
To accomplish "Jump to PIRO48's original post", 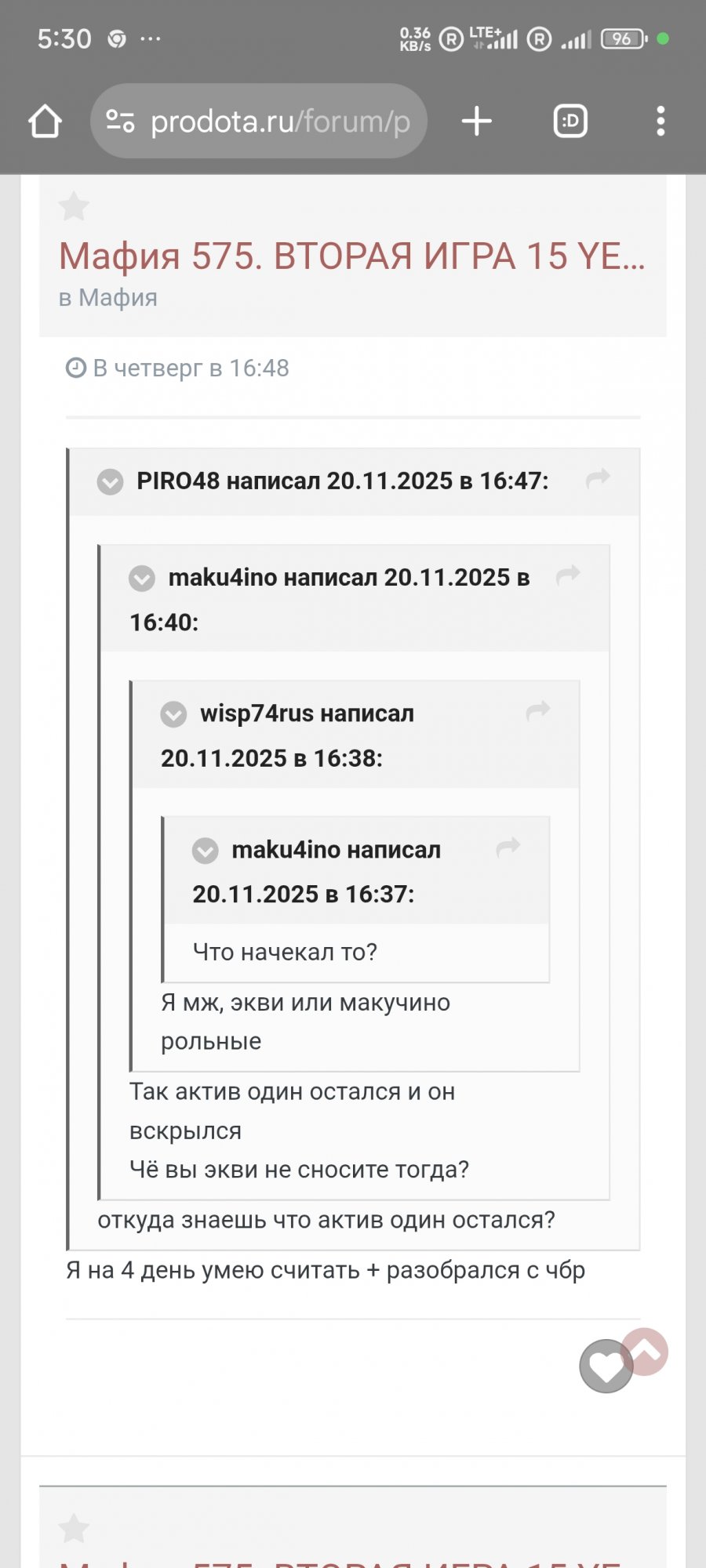I will [598, 478].
